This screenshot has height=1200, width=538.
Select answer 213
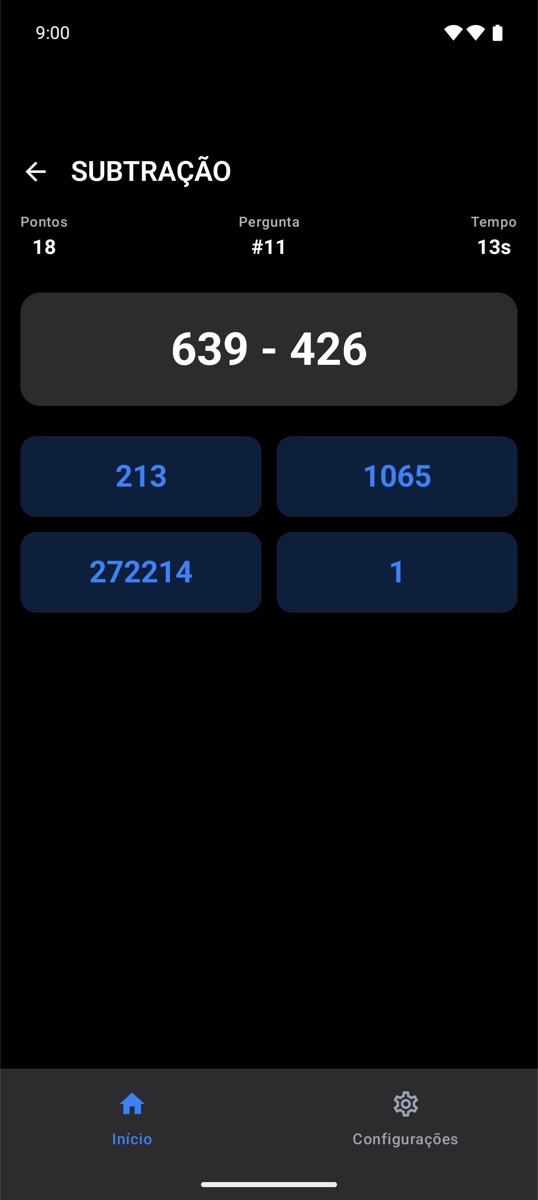pyautogui.click(x=141, y=476)
